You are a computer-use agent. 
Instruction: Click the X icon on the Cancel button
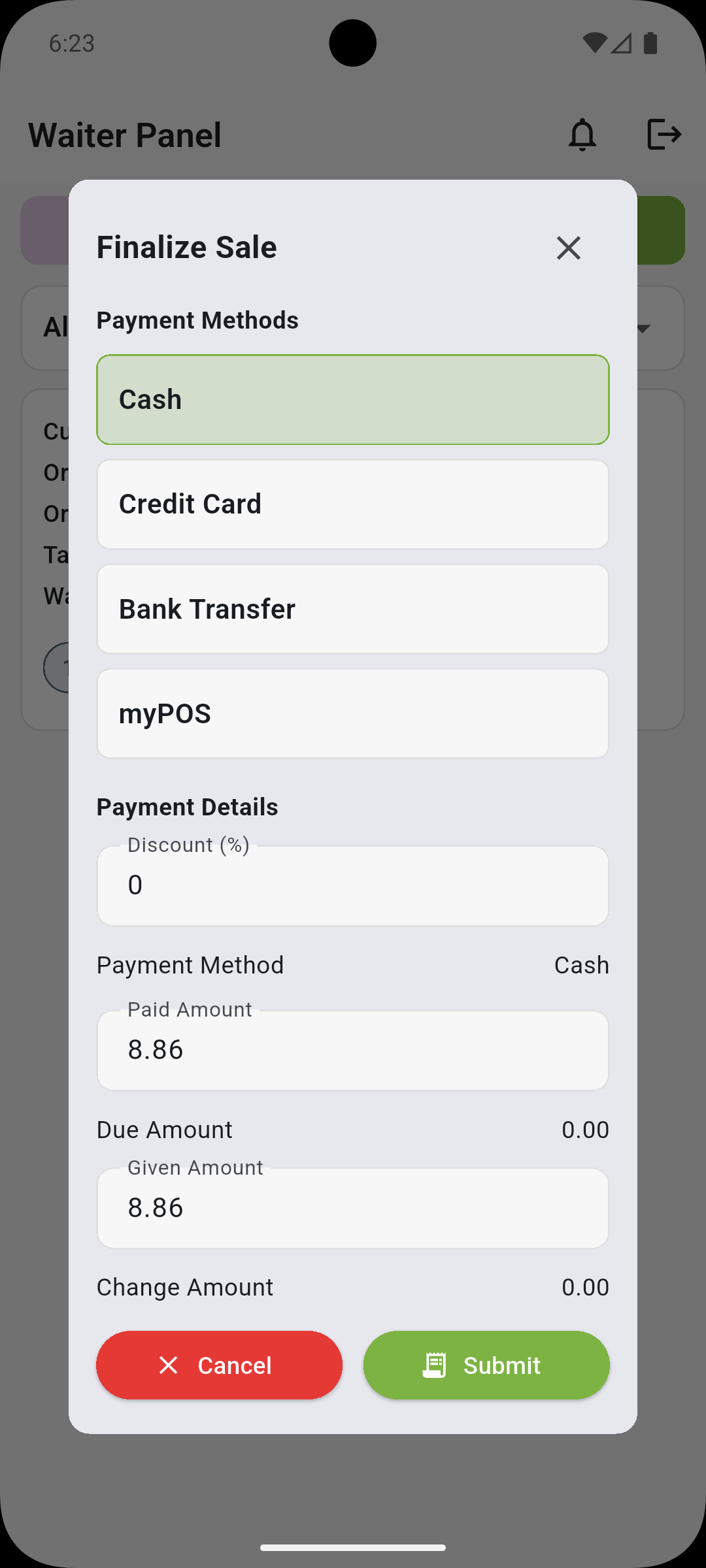click(169, 1365)
